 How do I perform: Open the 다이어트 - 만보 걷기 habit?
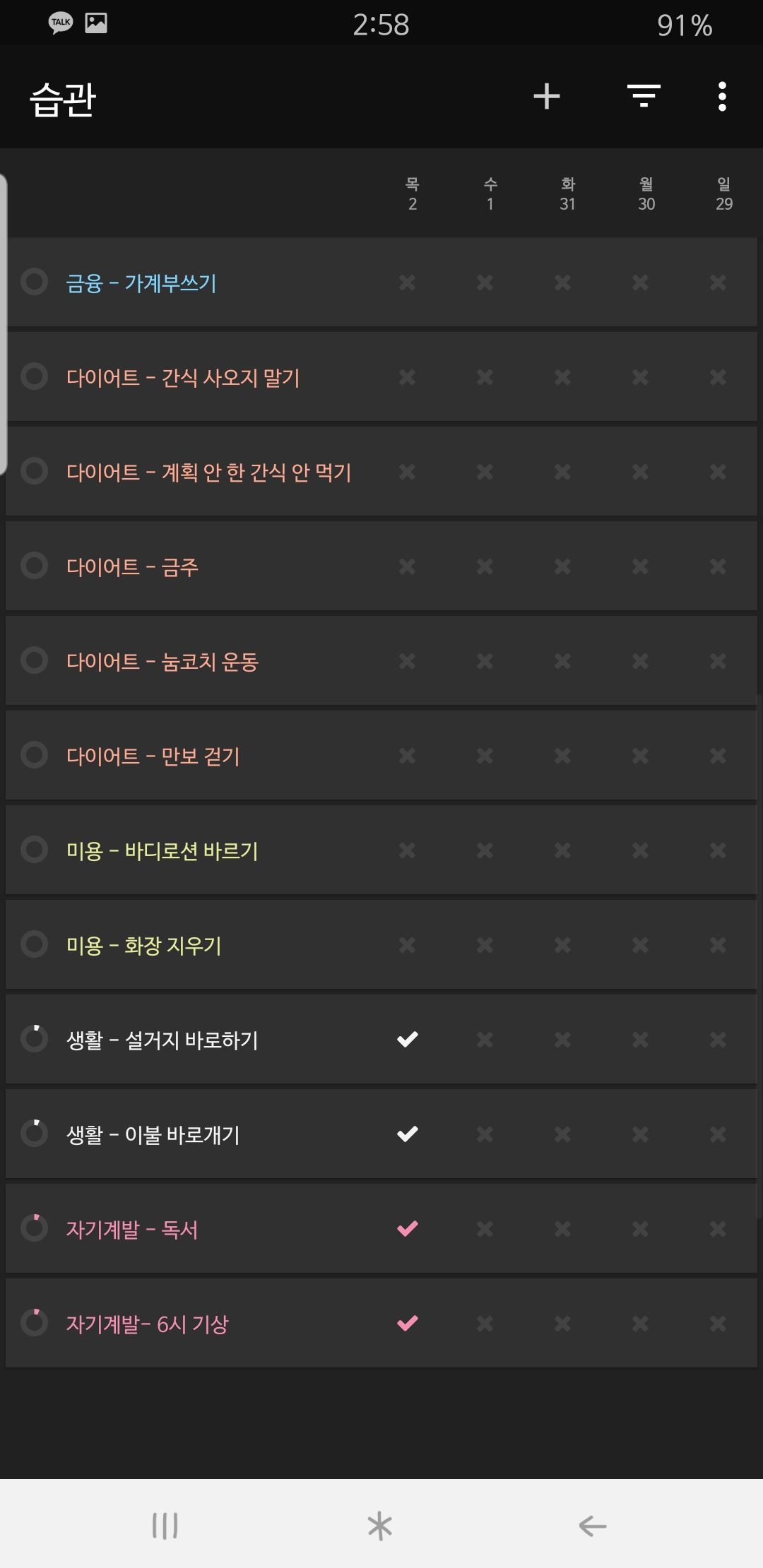pos(153,756)
